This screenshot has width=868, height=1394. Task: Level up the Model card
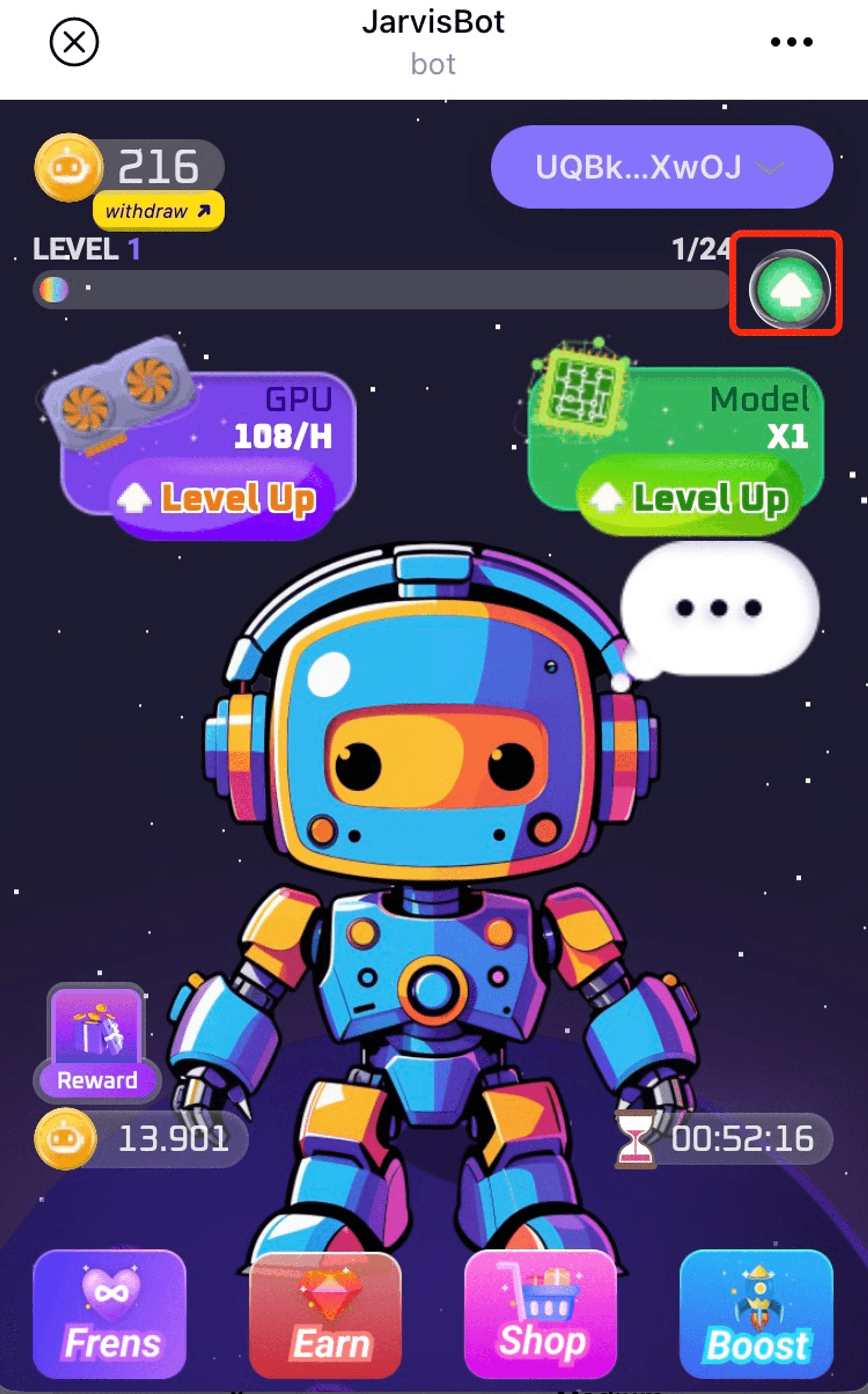(x=689, y=498)
